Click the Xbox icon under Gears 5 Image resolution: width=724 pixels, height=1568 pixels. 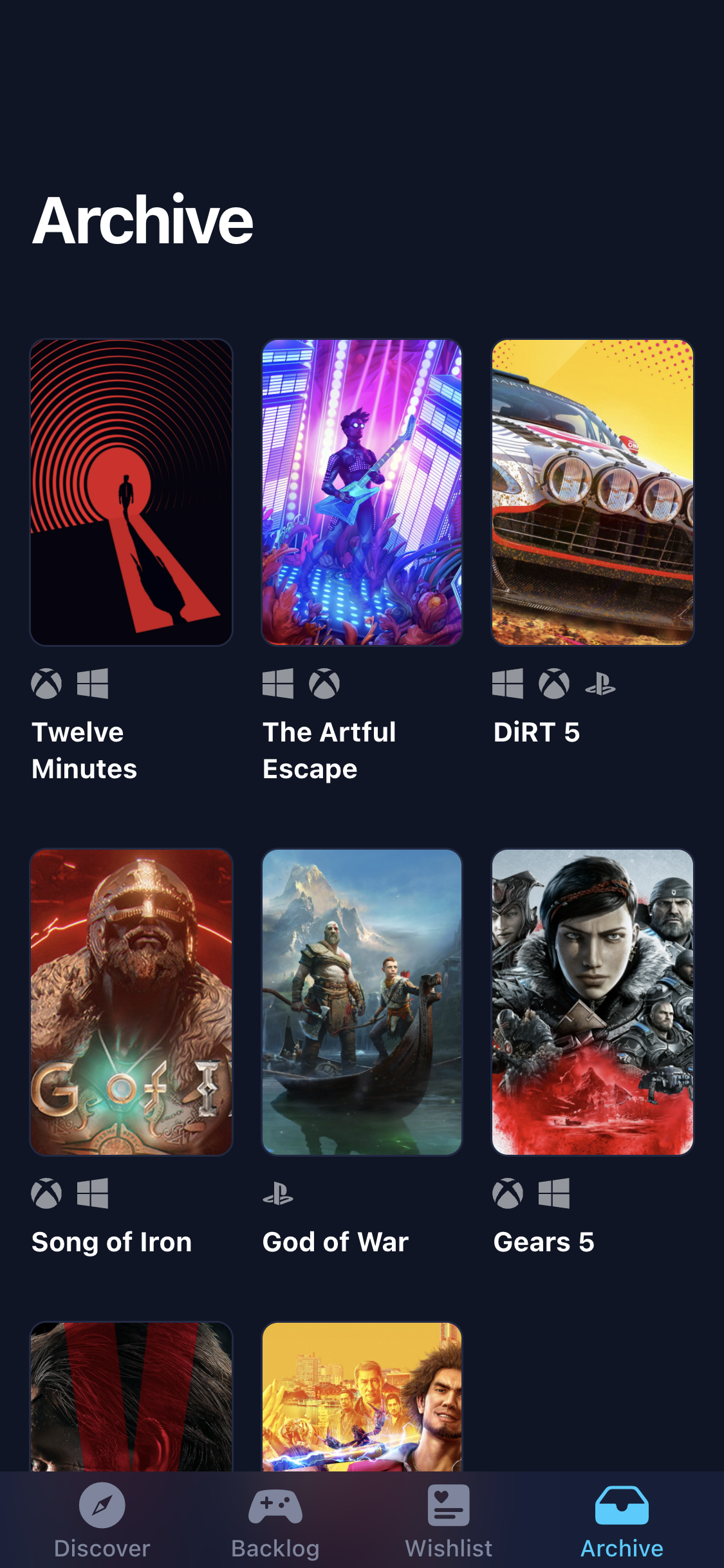[508, 1193]
